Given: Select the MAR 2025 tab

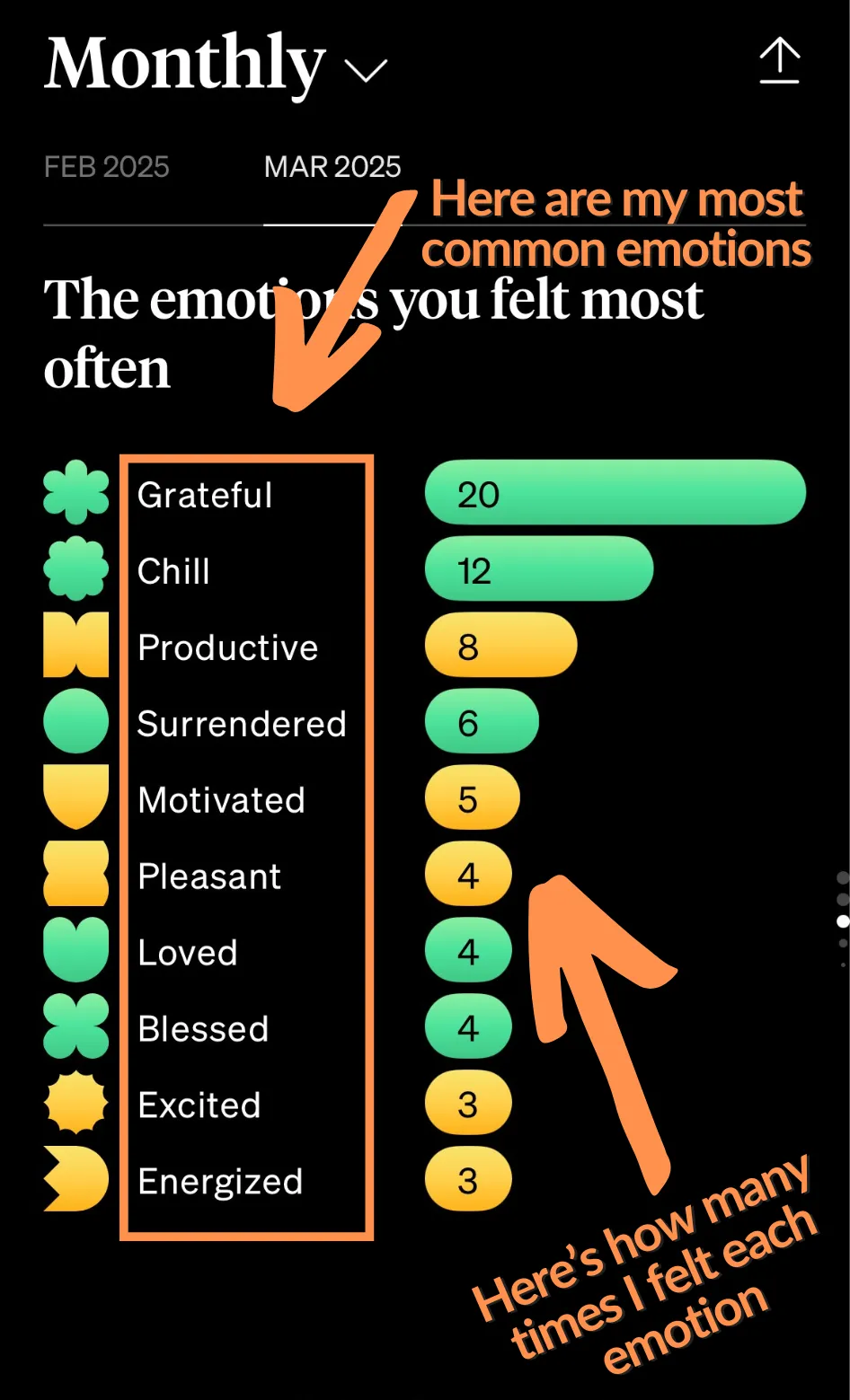Looking at the screenshot, I should (332, 167).
